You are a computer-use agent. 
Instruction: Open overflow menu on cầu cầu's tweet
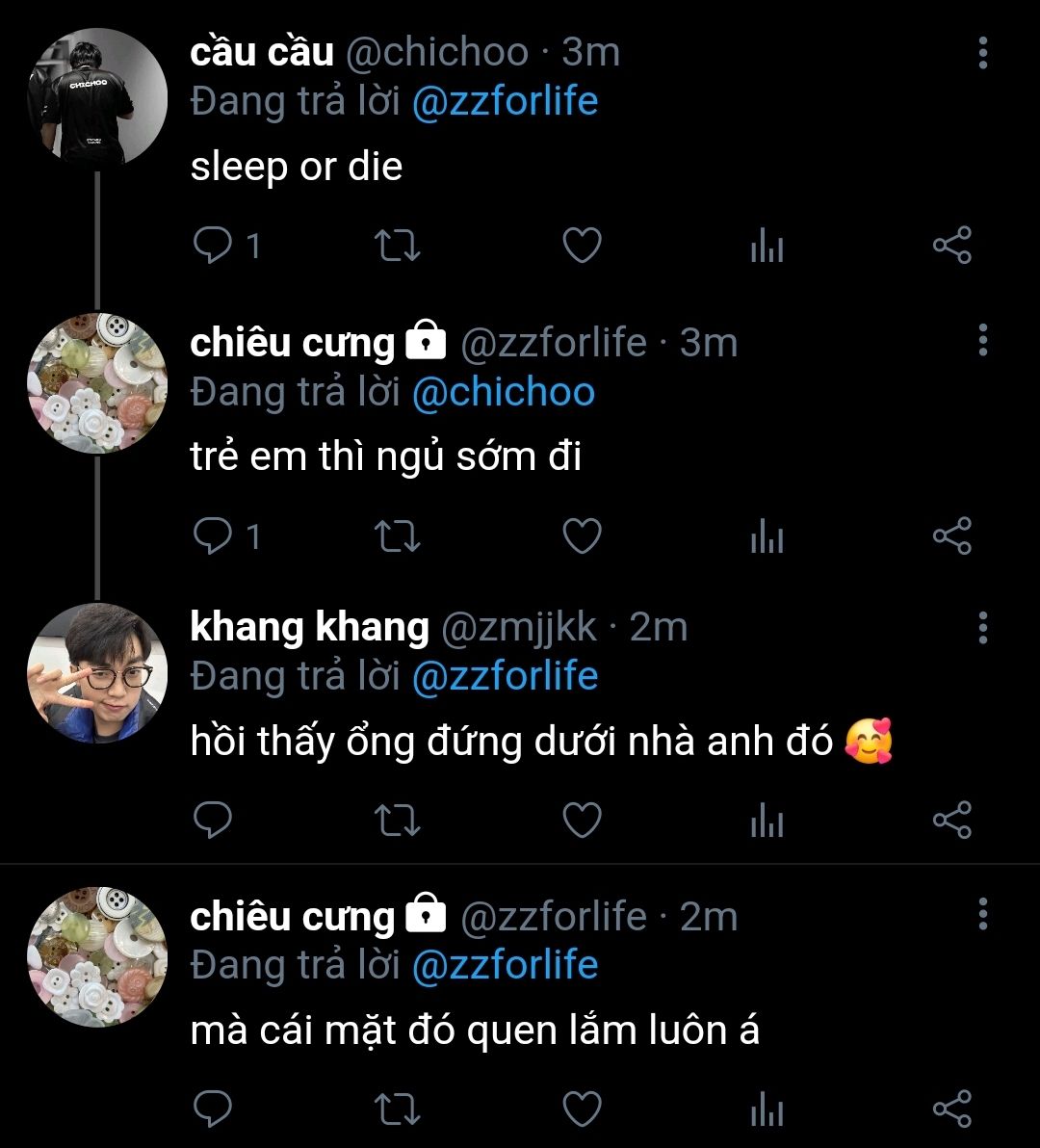(x=982, y=53)
